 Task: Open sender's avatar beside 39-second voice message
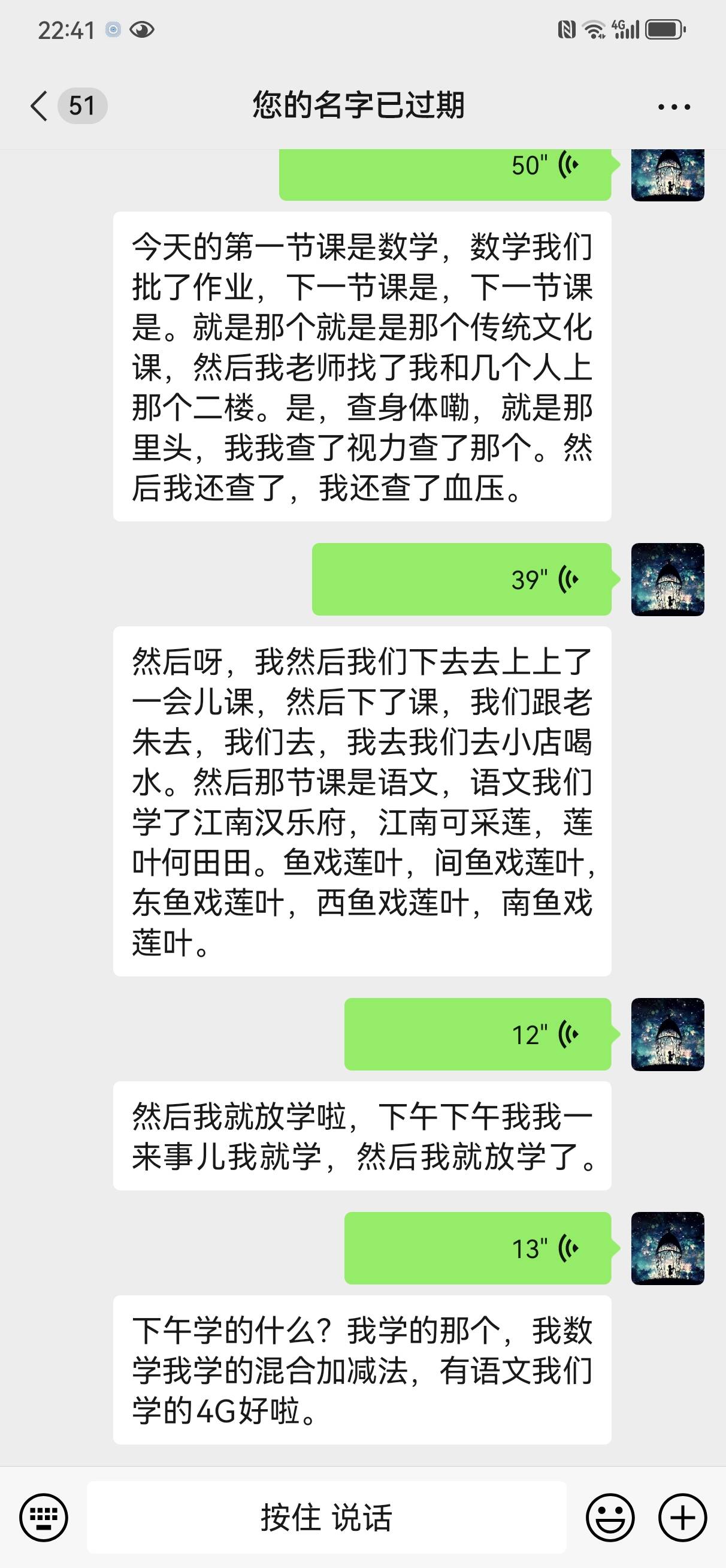click(x=667, y=580)
